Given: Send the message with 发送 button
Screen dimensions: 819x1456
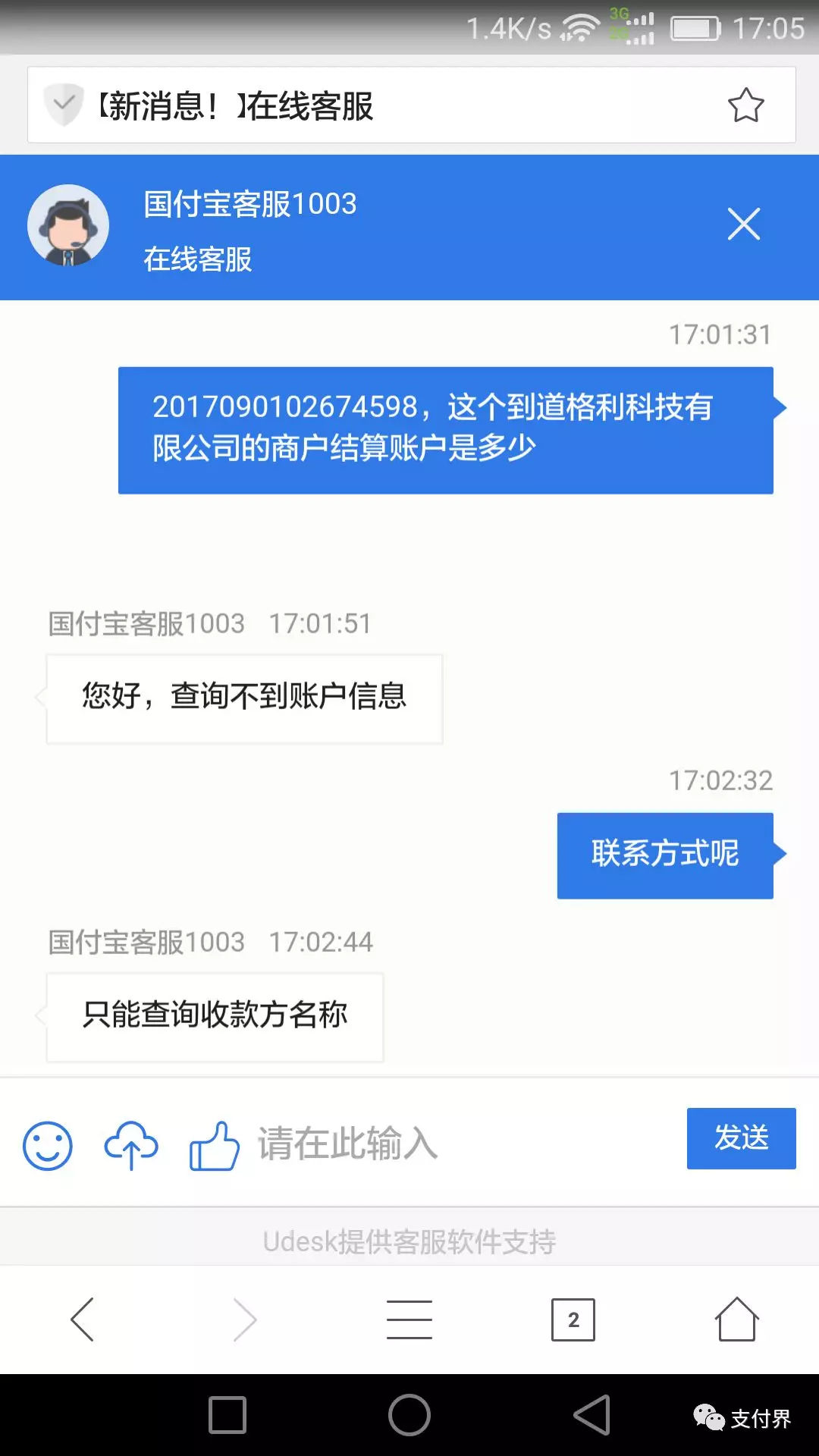Looking at the screenshot, I should coord(741,1138).
